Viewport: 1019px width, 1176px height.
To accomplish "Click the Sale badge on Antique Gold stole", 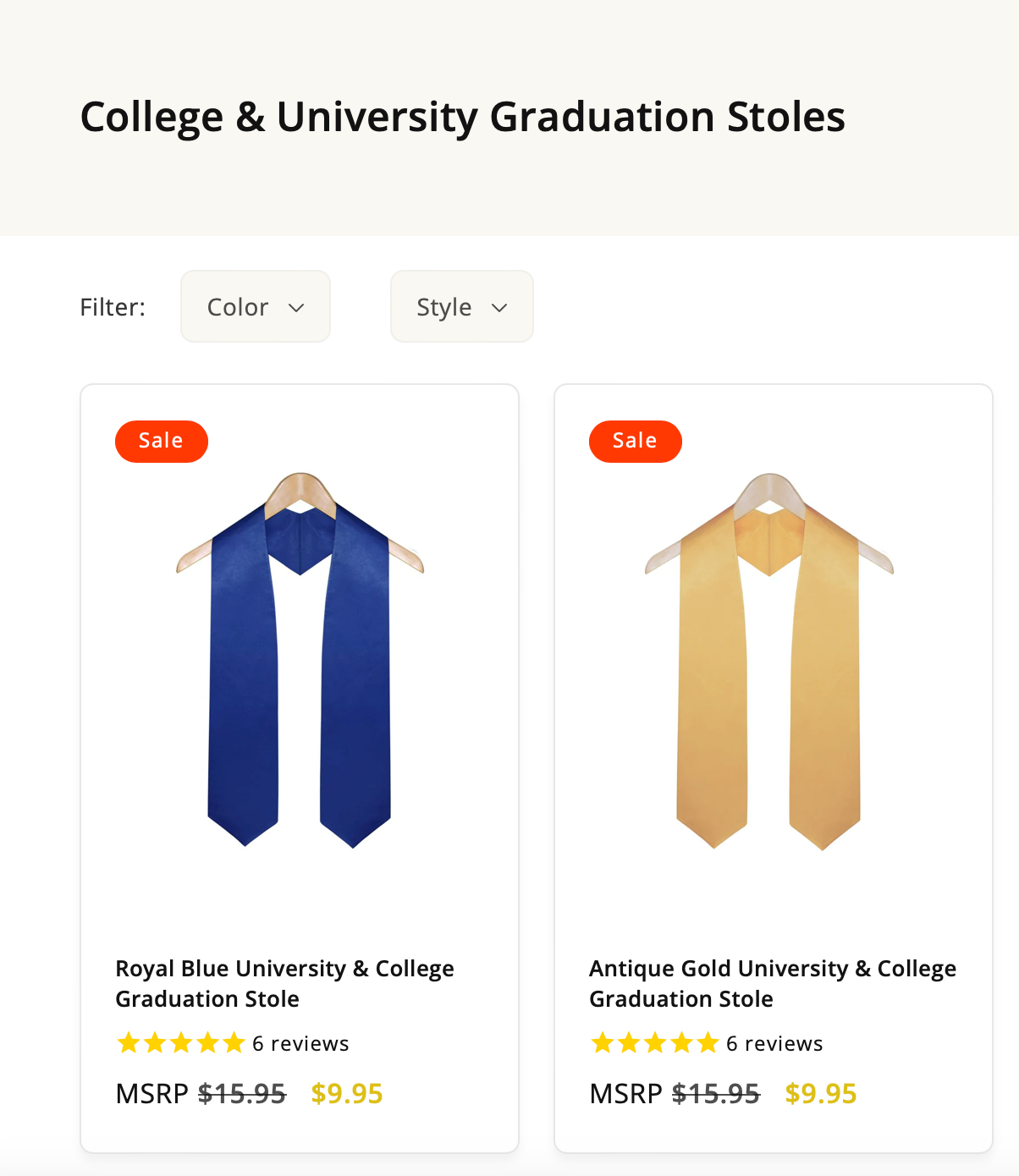I will (x=635, y=441).
